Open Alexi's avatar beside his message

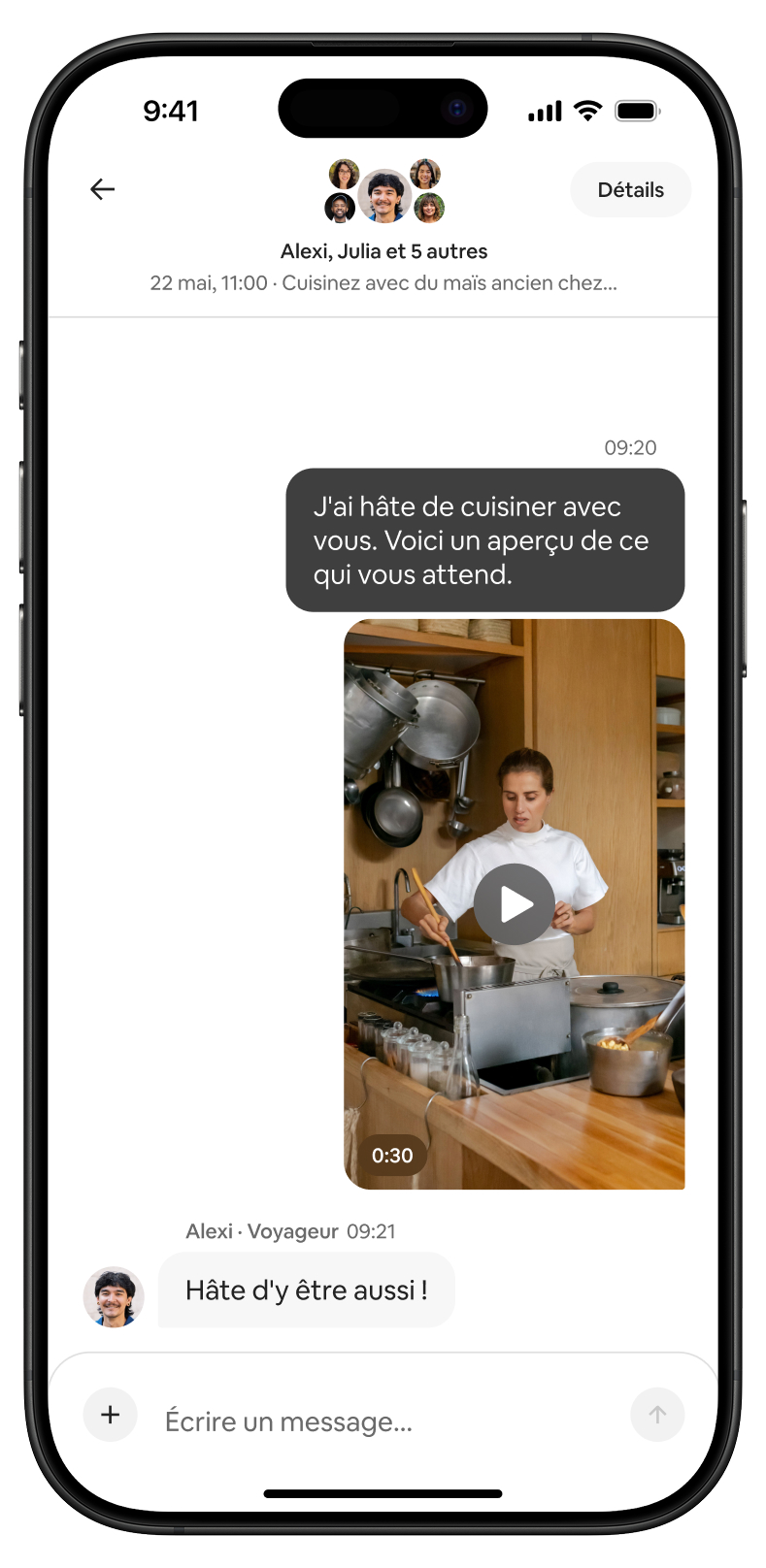[114, 1296]
